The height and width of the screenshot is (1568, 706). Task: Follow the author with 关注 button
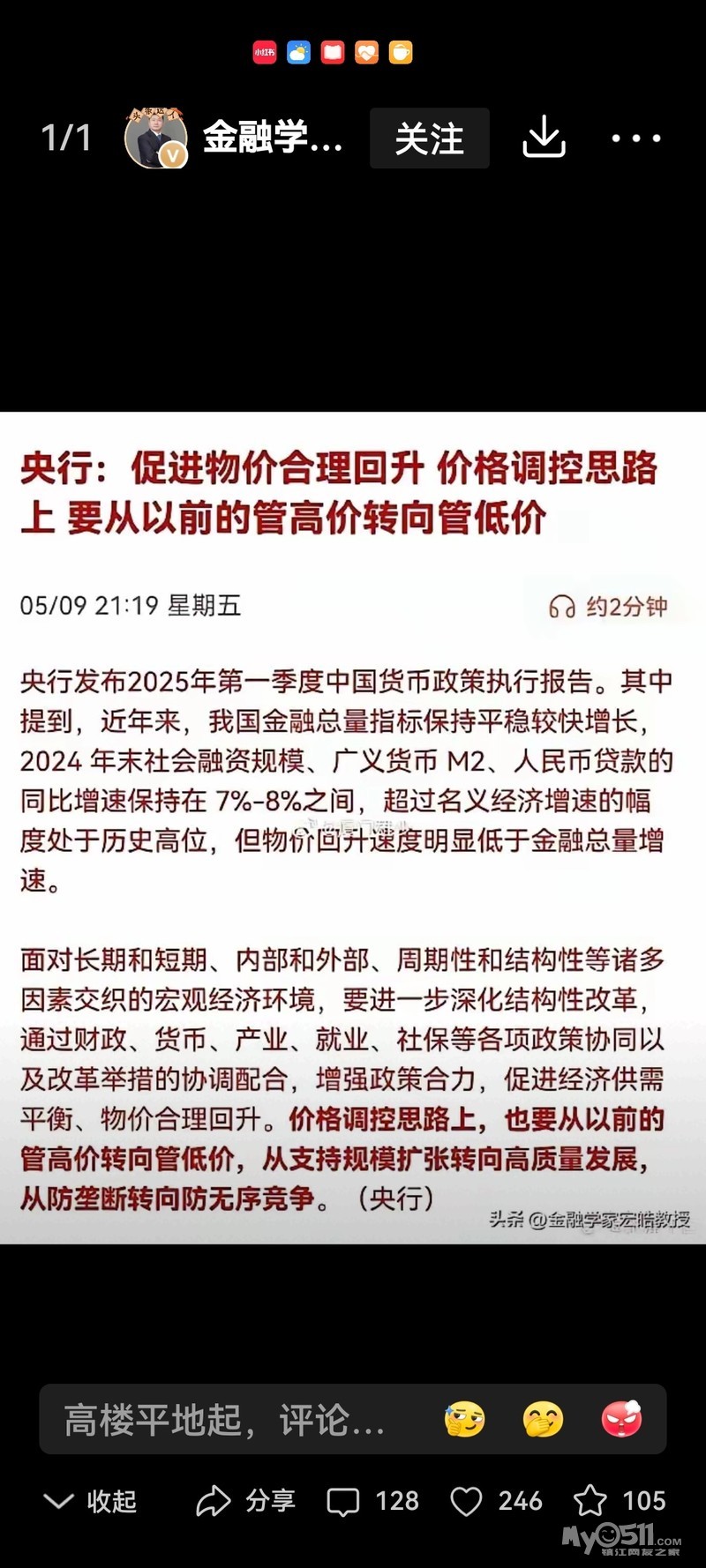click(x=429, y=138)
